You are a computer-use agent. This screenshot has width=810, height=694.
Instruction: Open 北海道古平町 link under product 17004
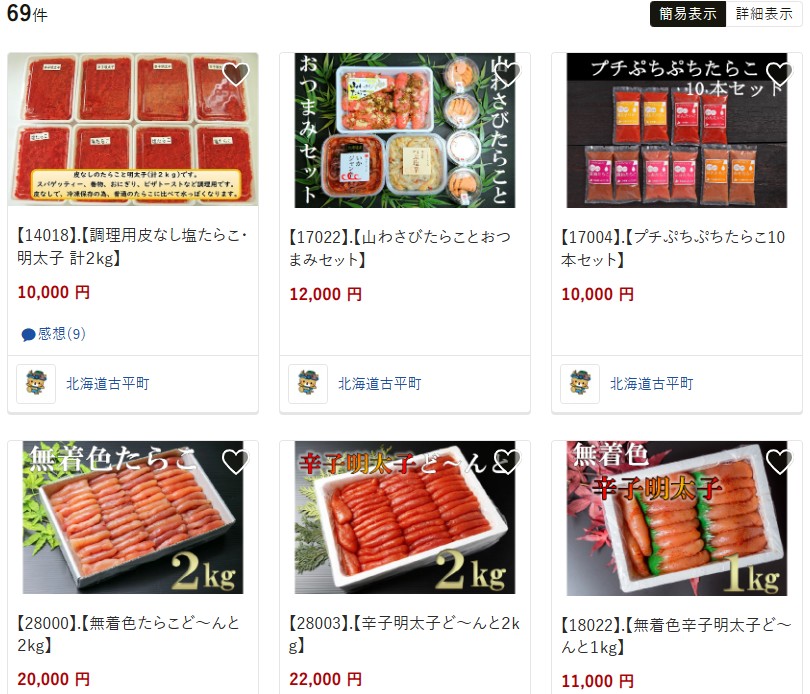pos(652,384)
